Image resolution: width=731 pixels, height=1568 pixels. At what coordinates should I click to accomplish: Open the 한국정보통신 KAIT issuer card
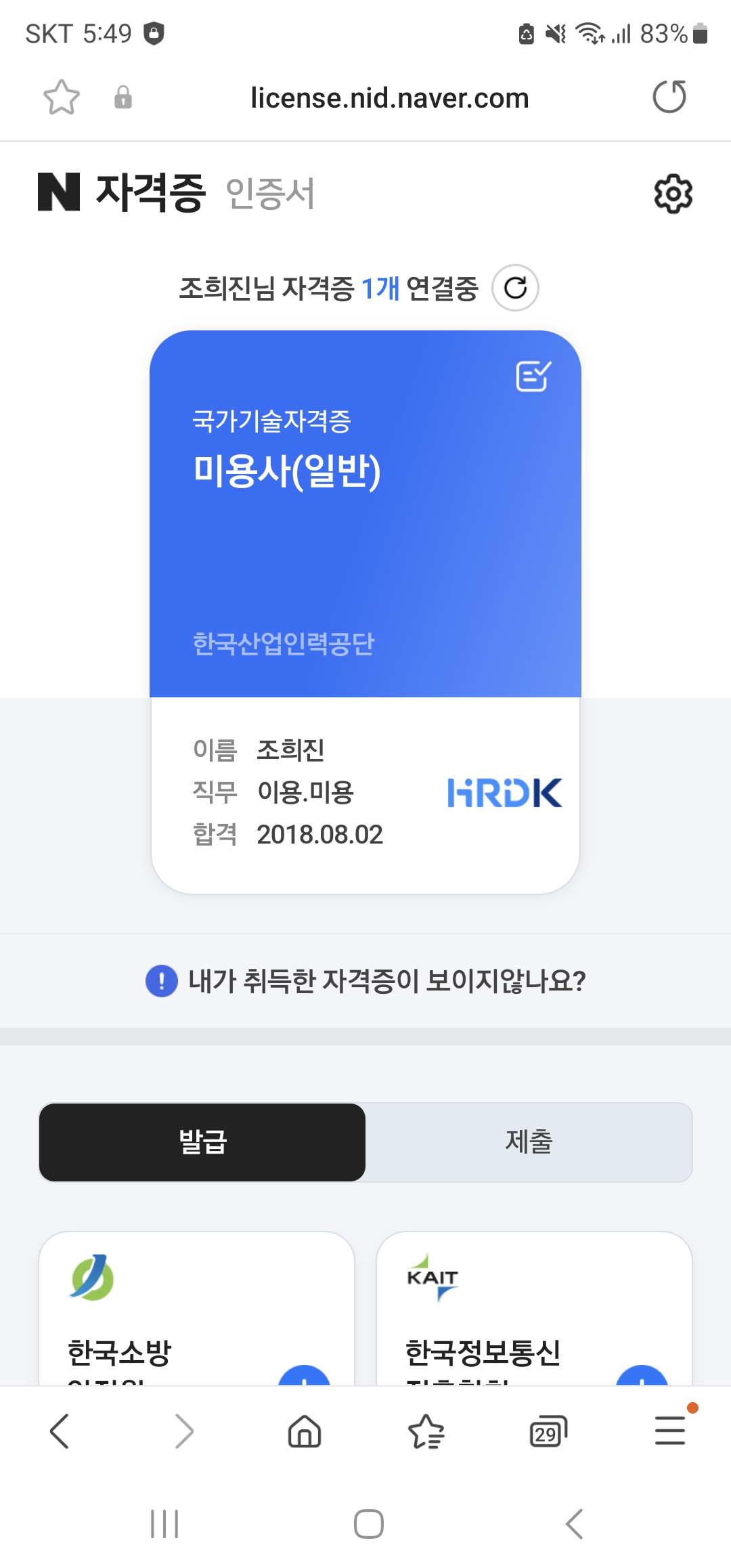(534, 1309)
